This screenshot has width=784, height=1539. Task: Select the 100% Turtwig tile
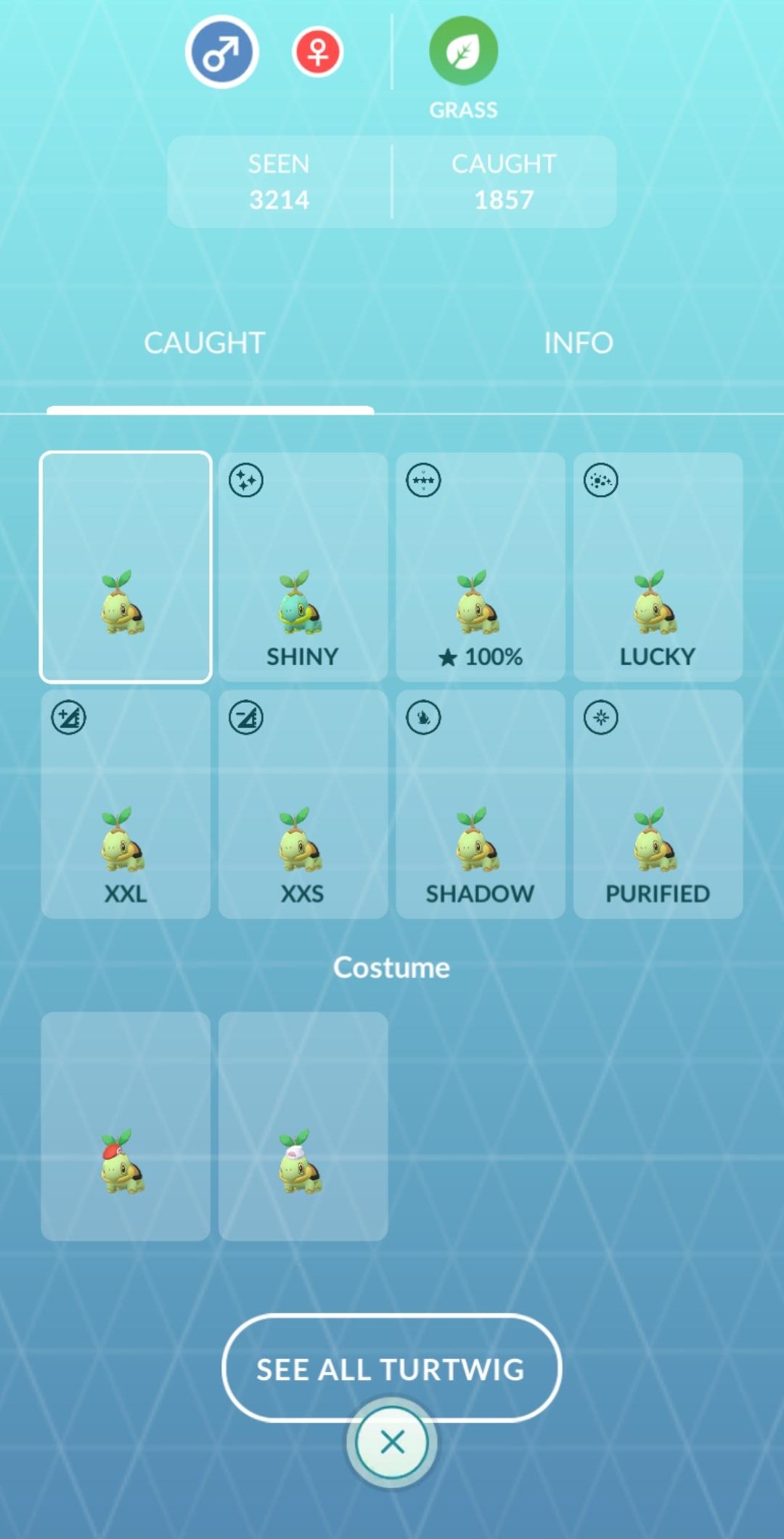(481, 567)
